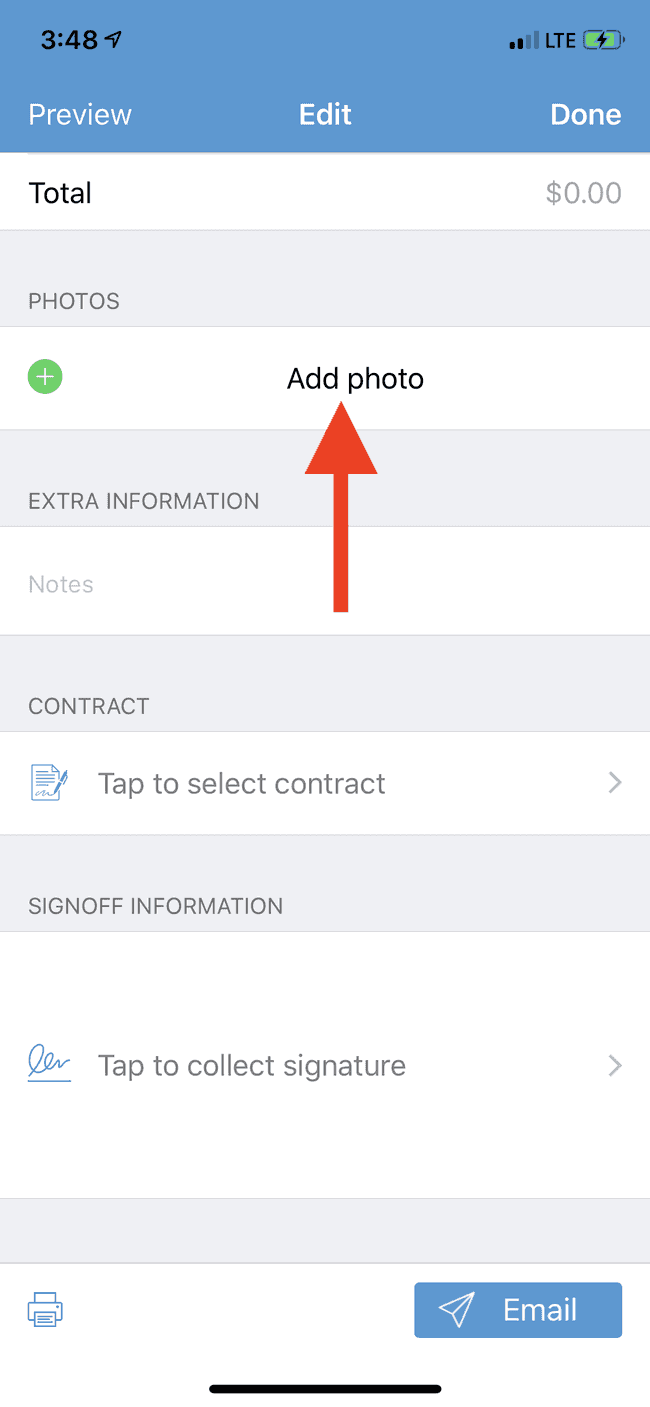Tap Done to finish editing

(586, 115)
